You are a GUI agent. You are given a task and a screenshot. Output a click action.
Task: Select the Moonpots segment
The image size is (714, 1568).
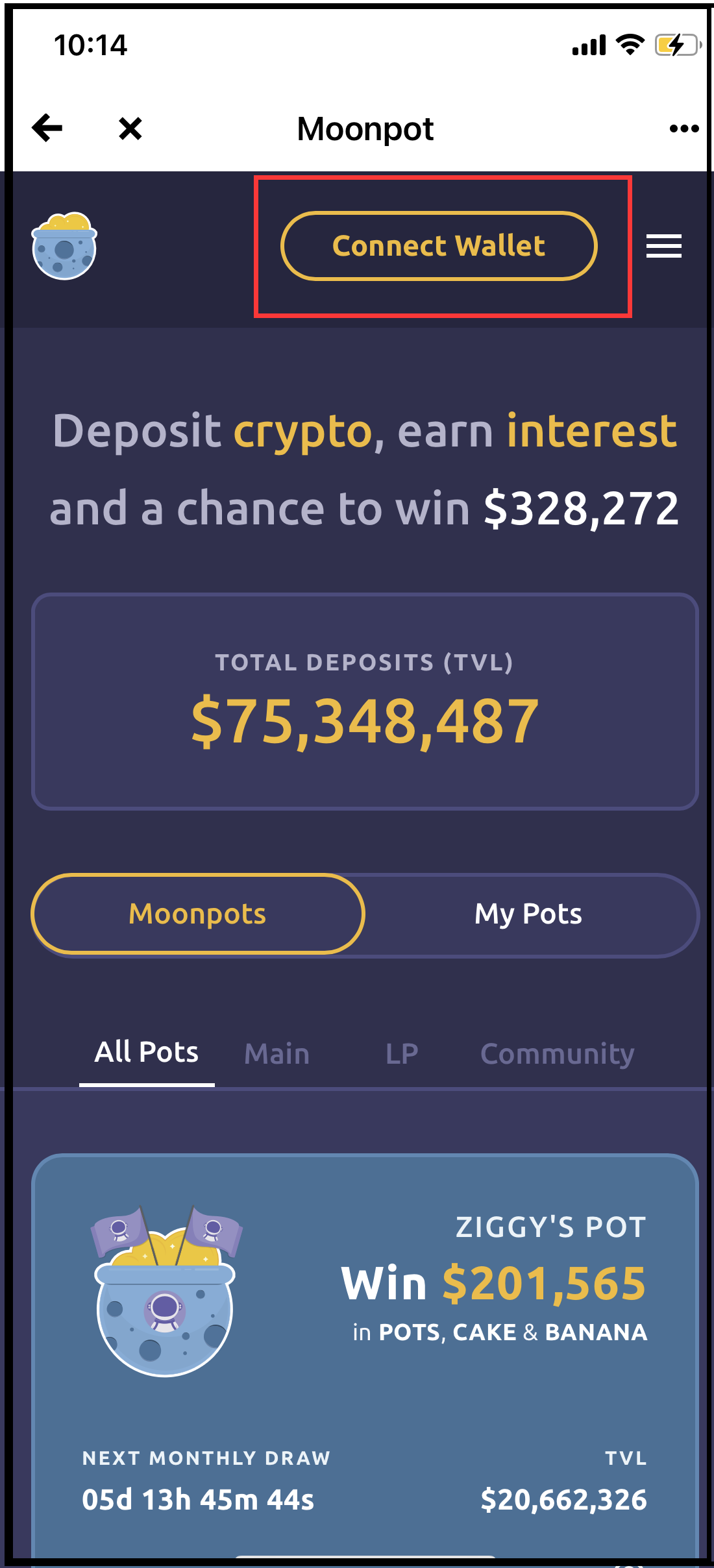(x=197, y=914)
